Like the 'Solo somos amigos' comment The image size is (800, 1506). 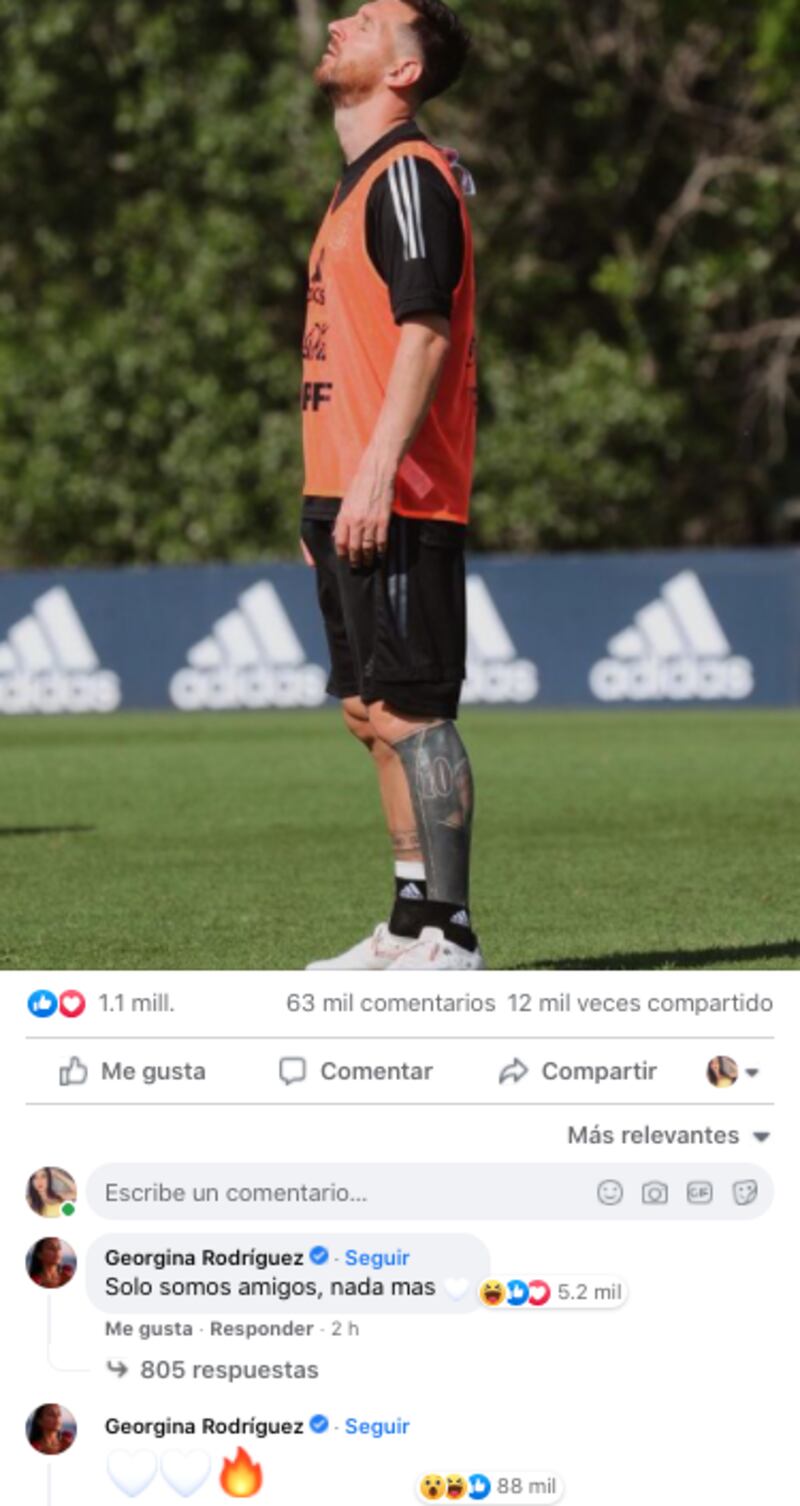[148, 1329]
